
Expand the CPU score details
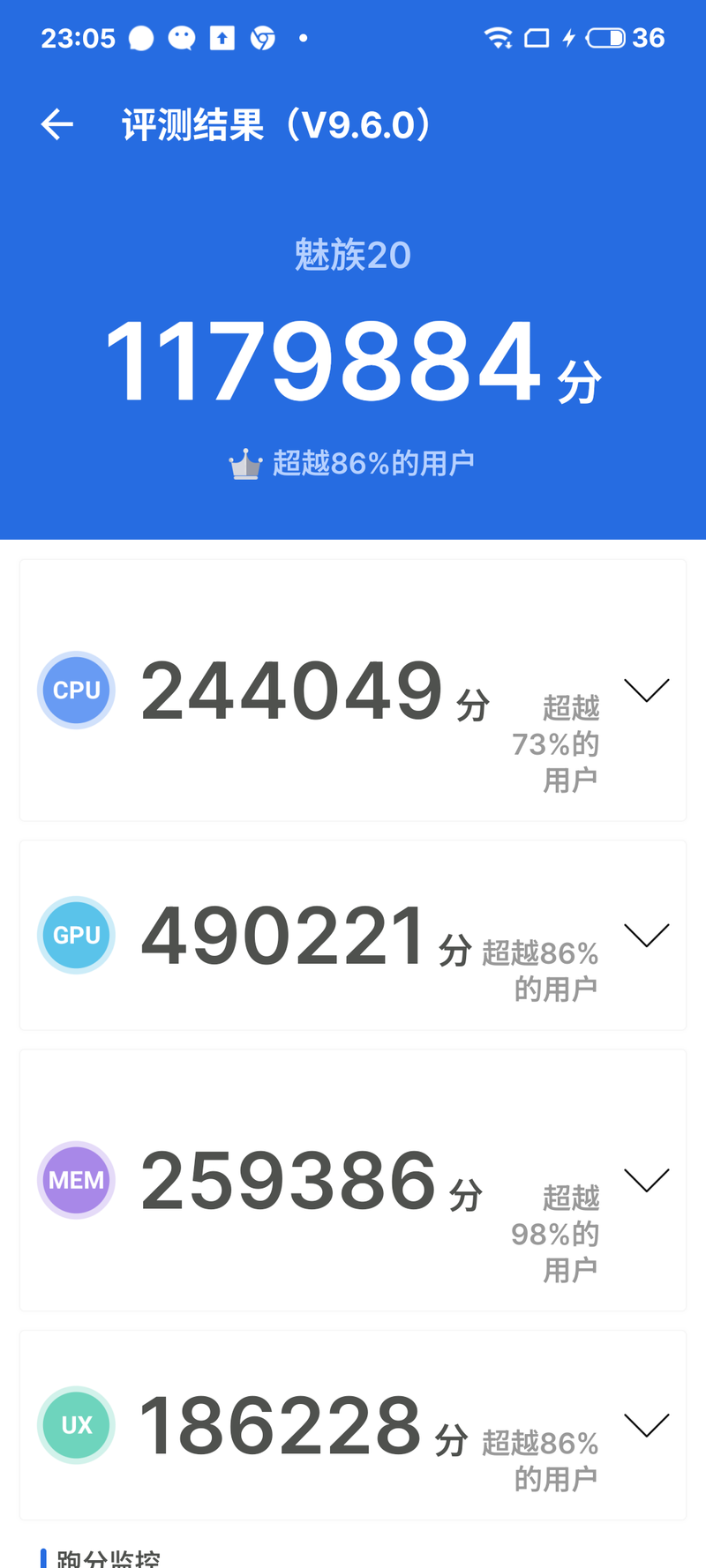click(x=647, y=690)
